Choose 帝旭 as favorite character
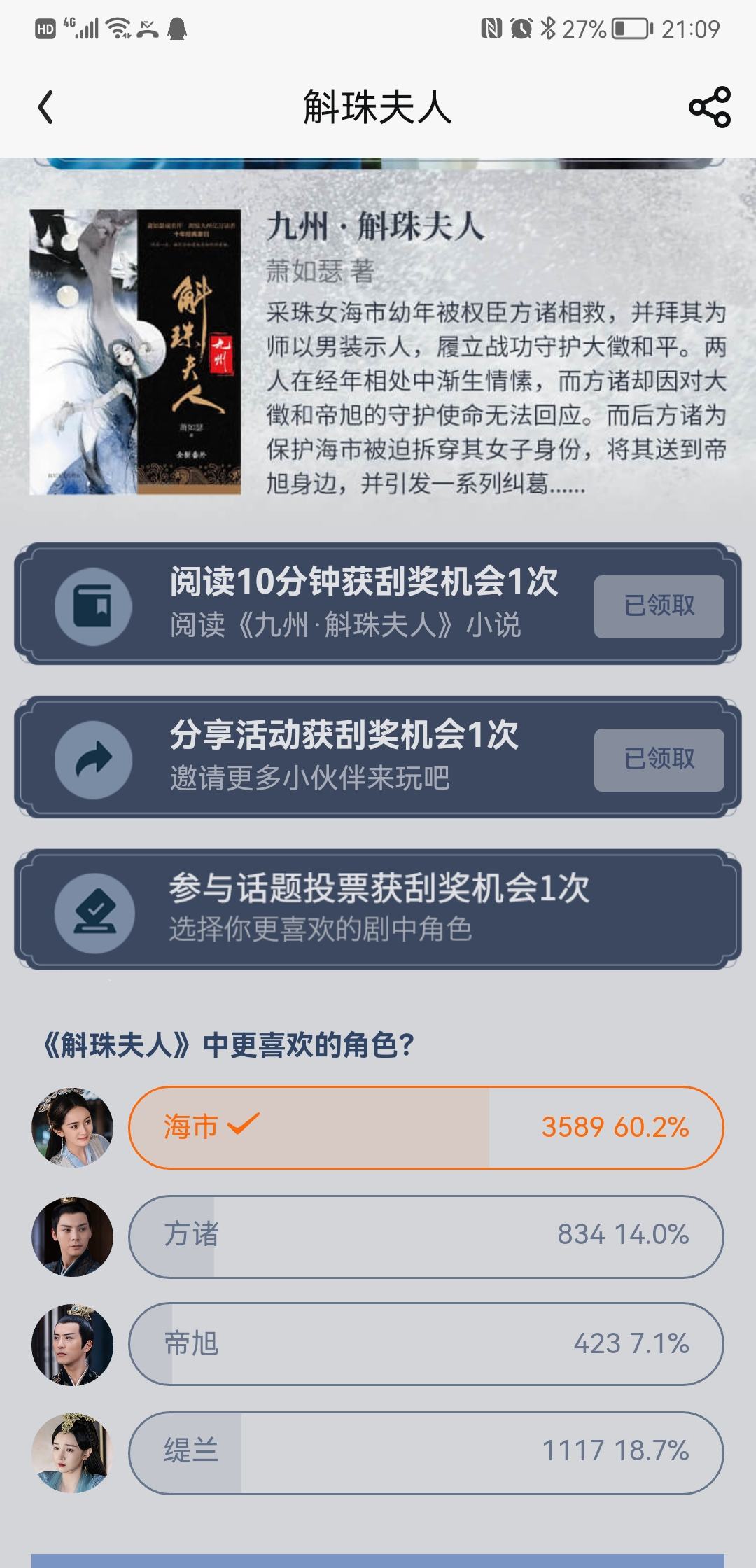This screenshot has height=1568, width=756. [x=426, y=1343]
